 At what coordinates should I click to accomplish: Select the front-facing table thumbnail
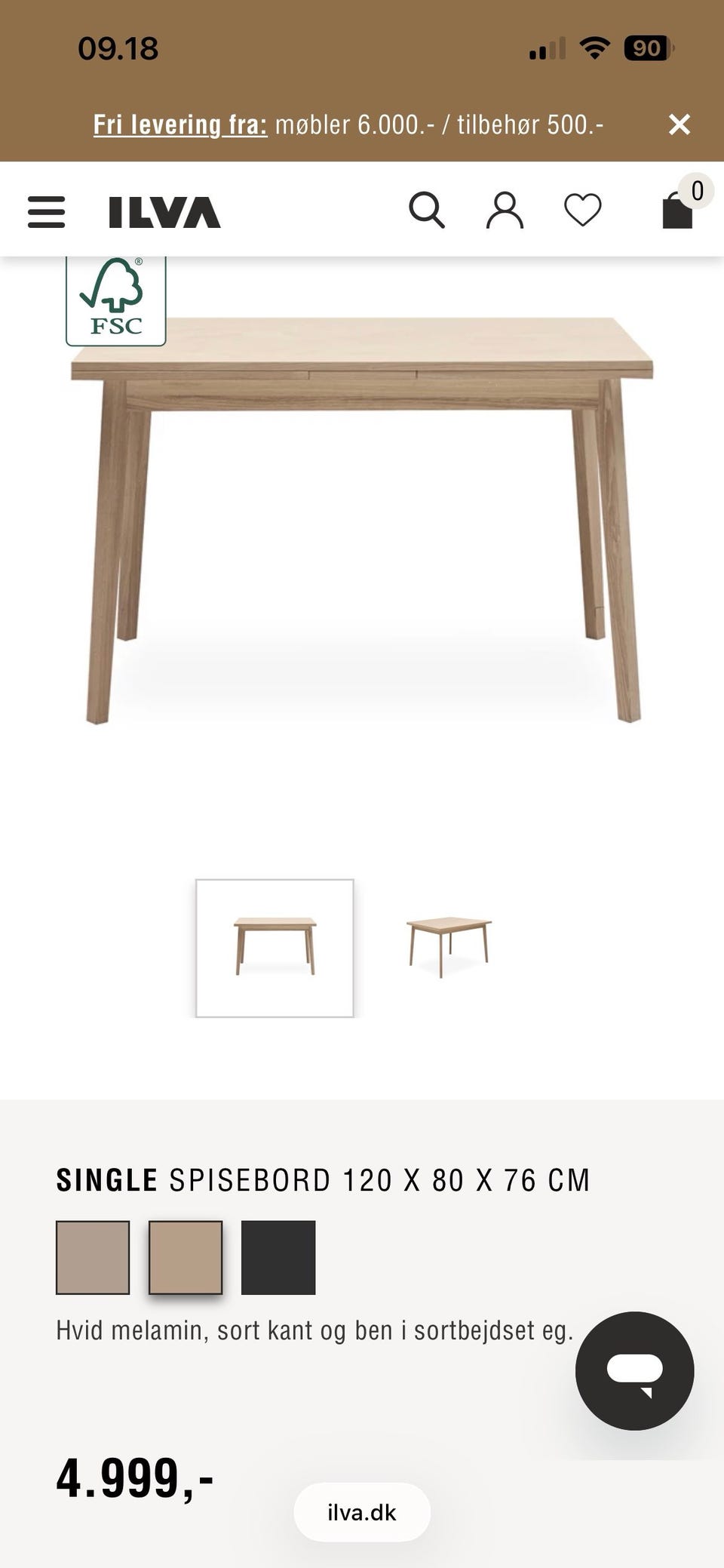pos(275,947)
